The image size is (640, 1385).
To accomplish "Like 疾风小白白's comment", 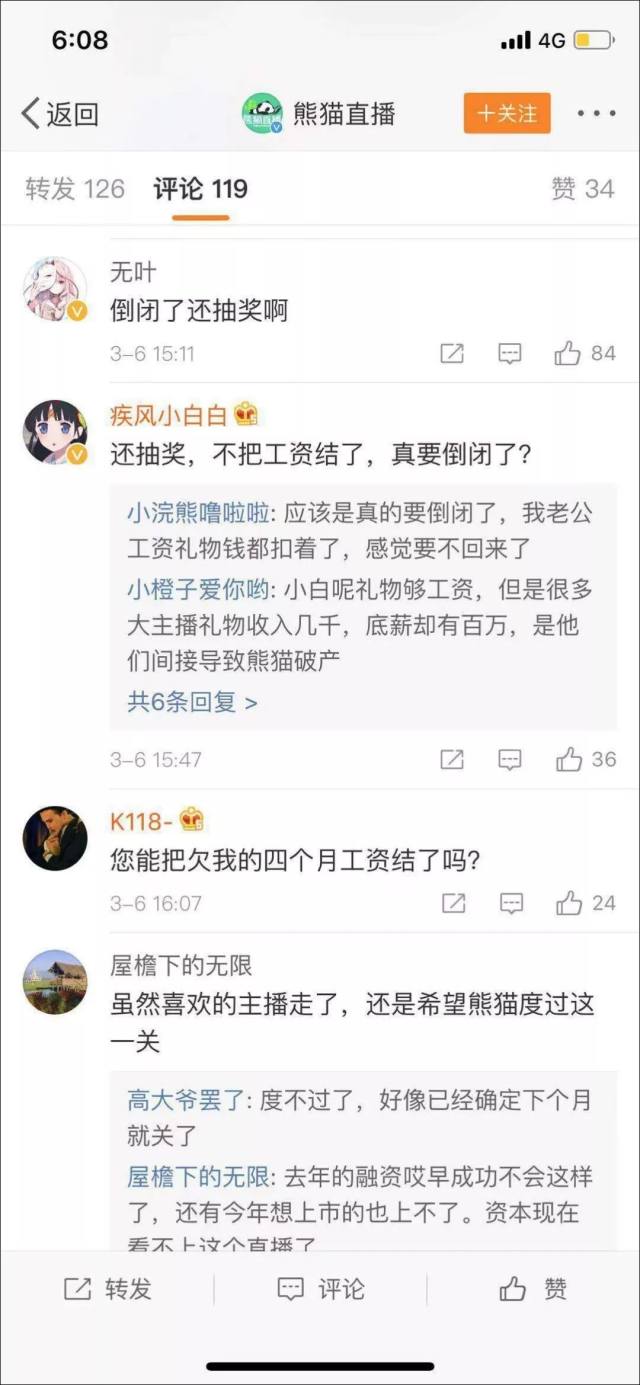I will 570,759.
